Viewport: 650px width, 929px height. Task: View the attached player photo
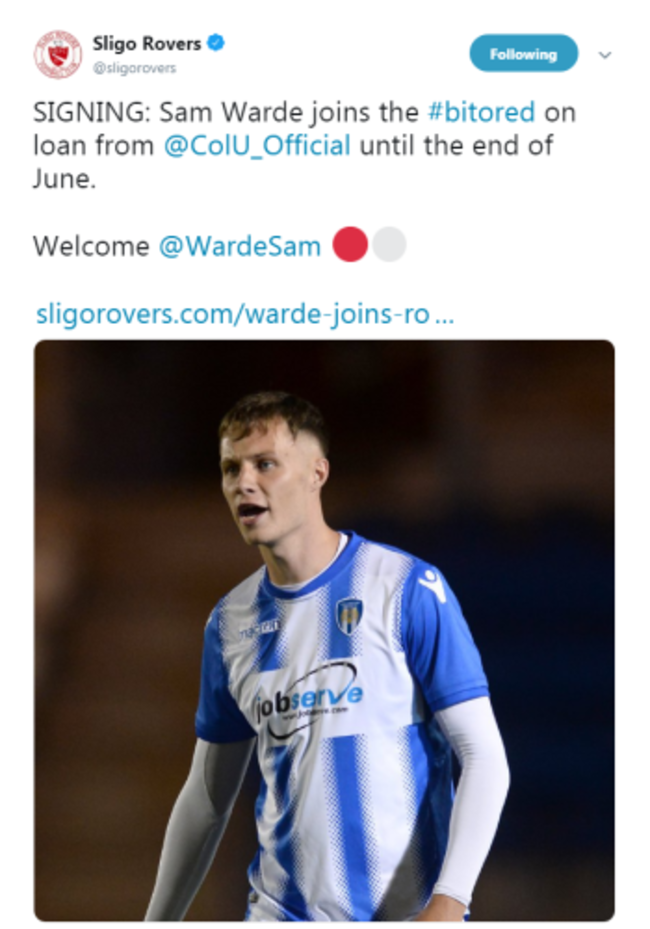click(x=324, y=630)
